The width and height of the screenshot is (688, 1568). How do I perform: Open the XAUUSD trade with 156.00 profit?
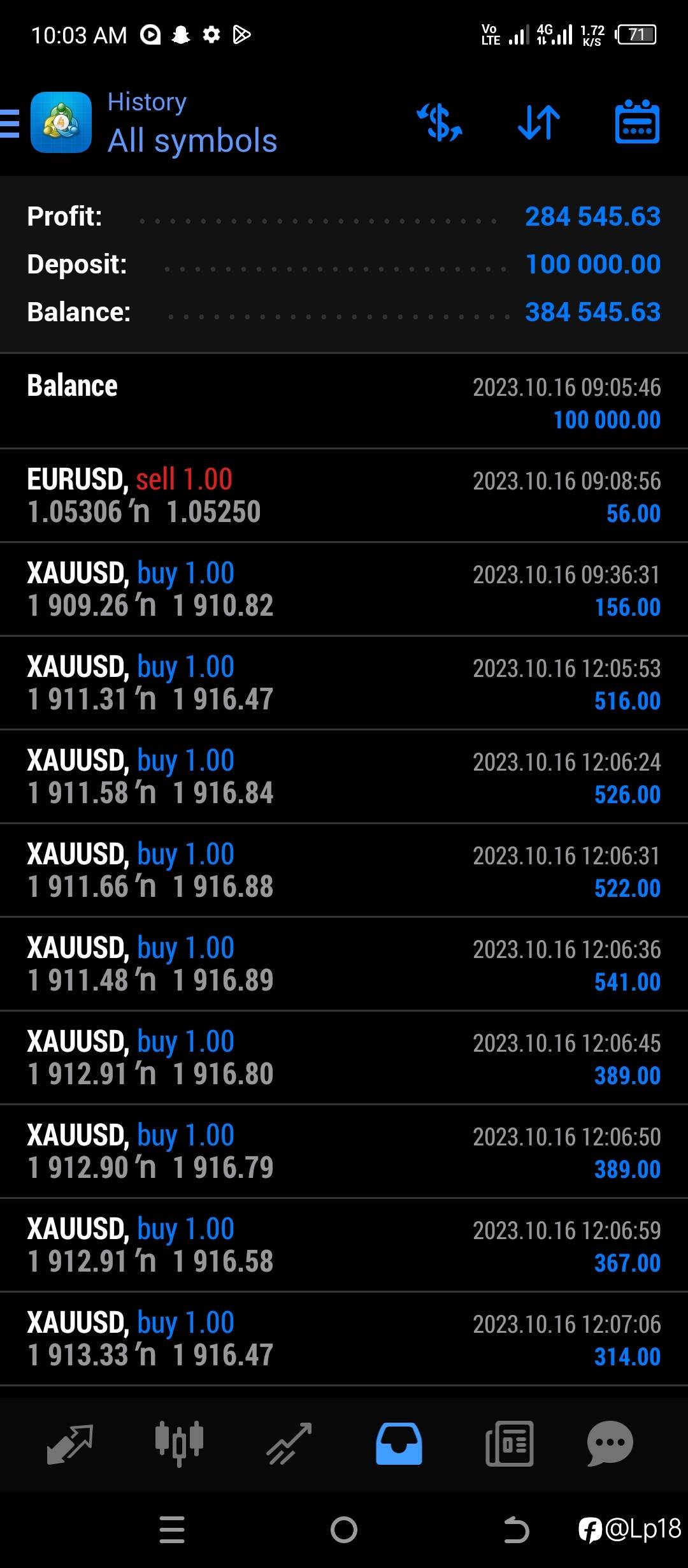[344, 589]
